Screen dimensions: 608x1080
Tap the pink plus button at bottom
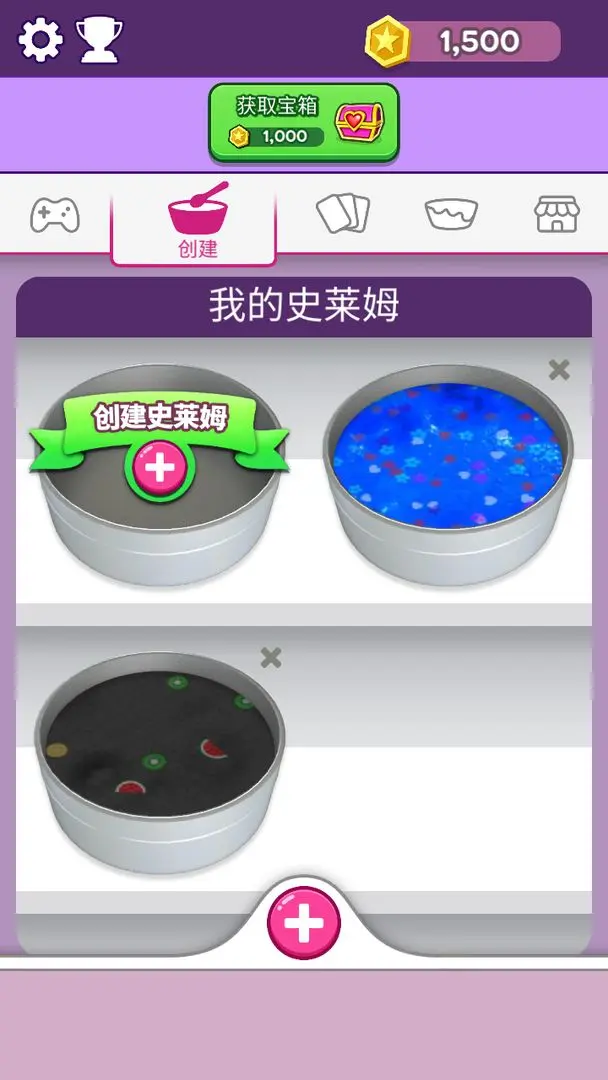304,925
